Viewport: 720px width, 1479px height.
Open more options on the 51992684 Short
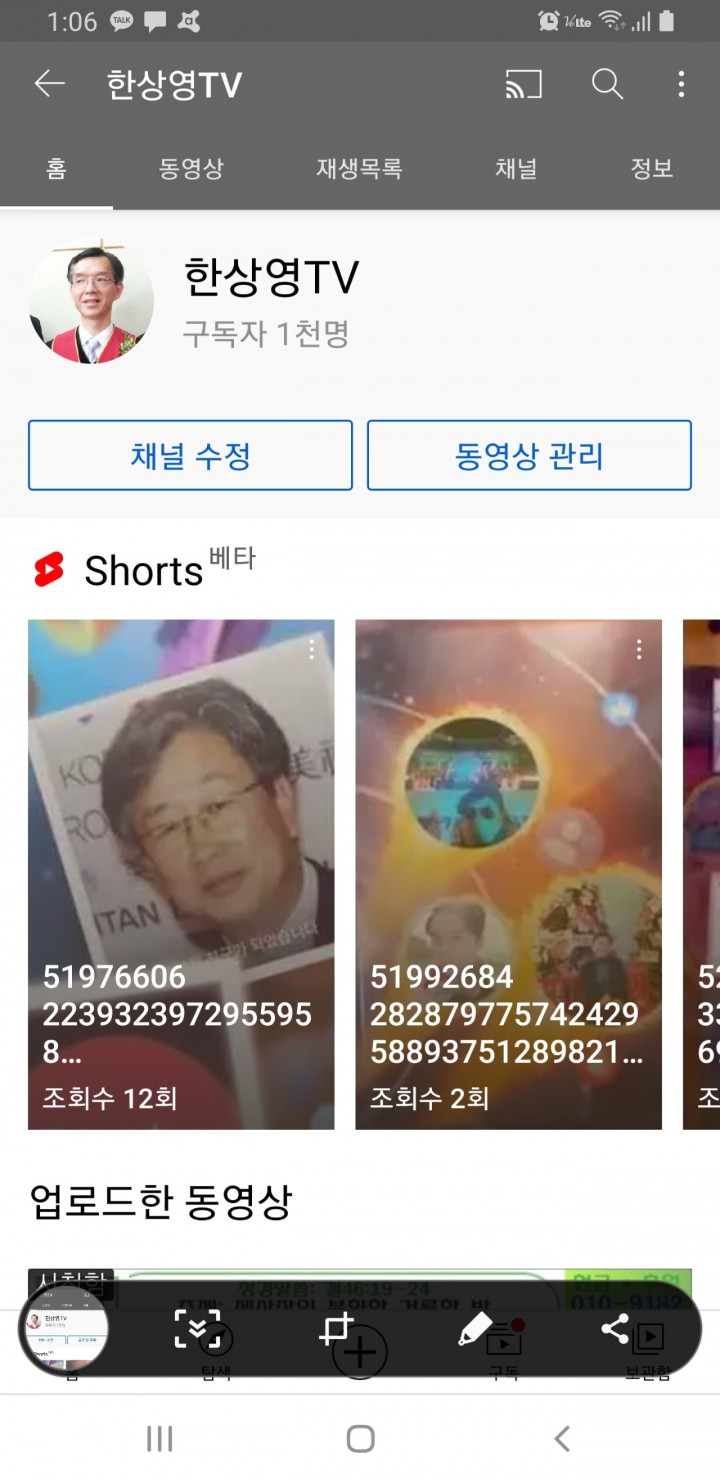pyautogui.click(x=639, y=650)
